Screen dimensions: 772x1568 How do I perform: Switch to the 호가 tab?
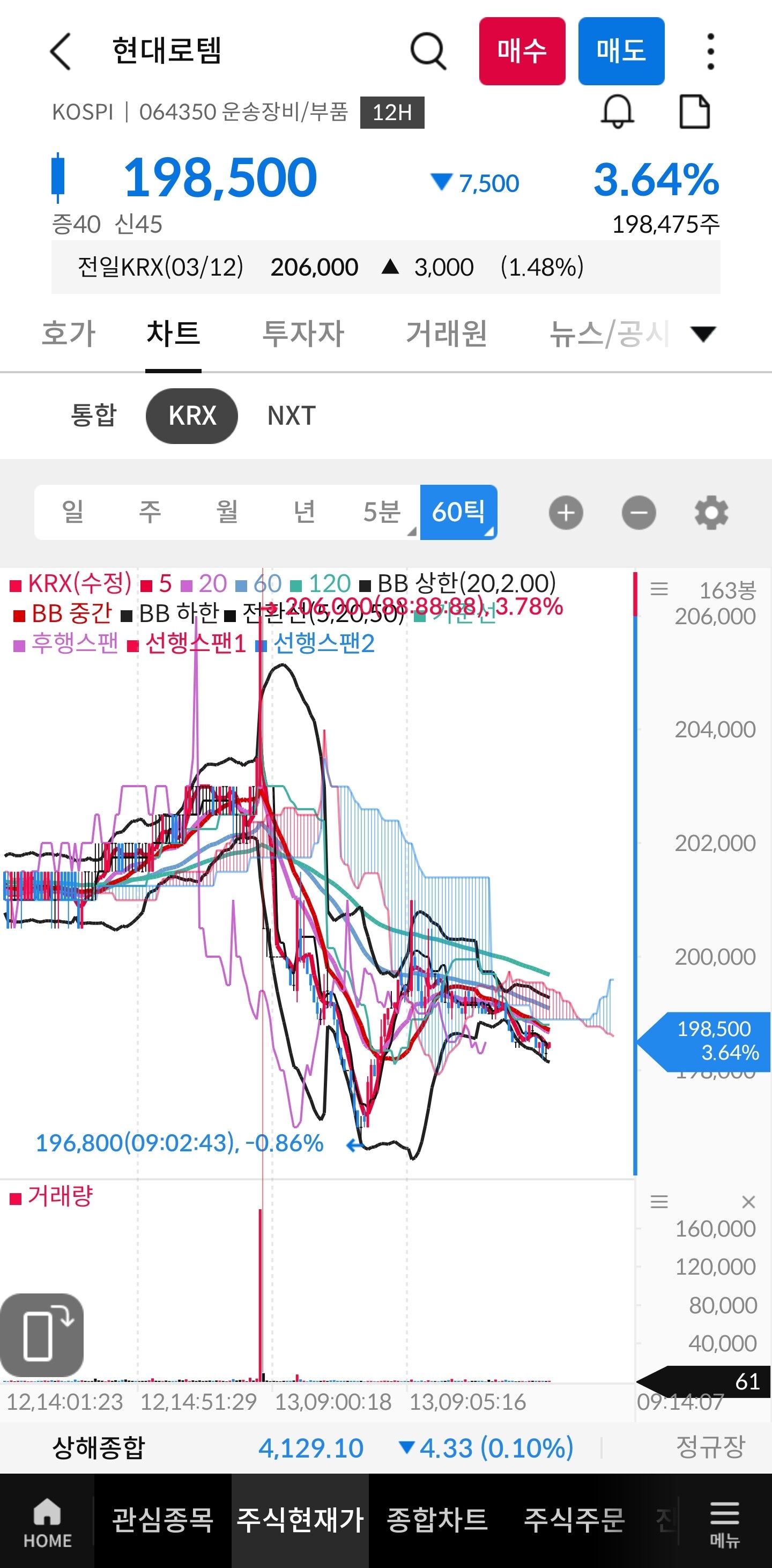click(69, 334)
